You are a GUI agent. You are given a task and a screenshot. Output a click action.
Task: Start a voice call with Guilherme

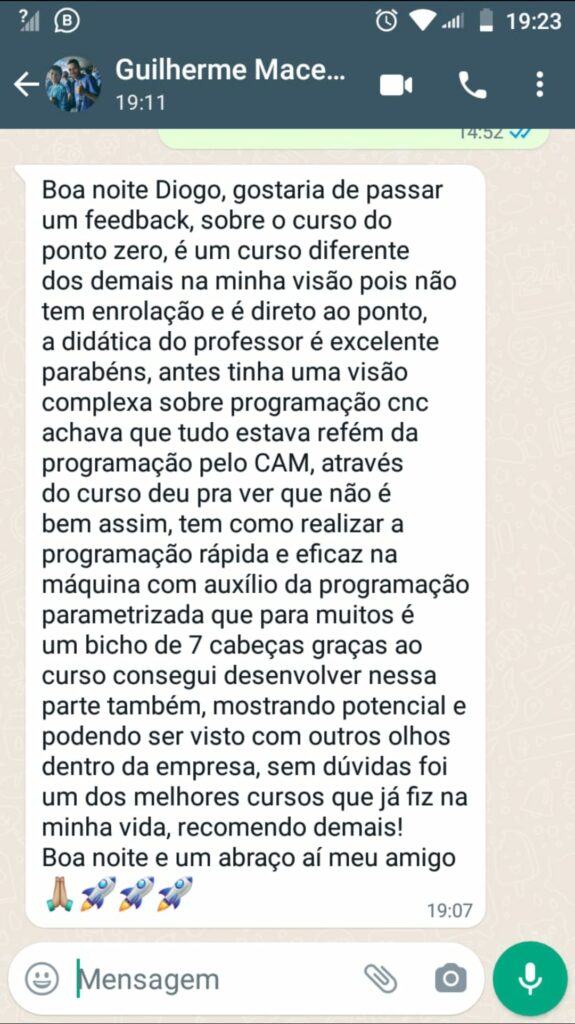click(472, 85)
